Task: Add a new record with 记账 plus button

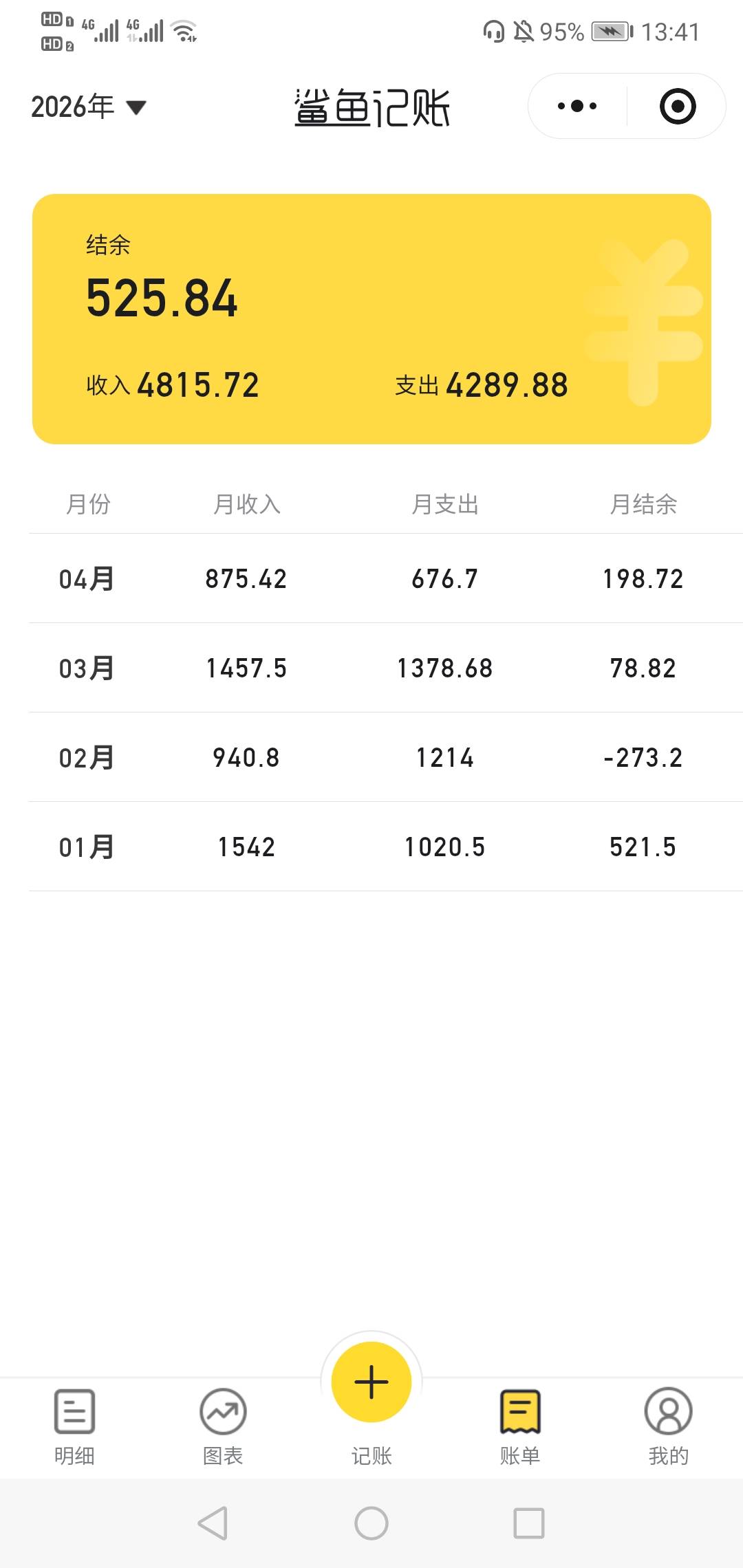Action: (371, 1382)
